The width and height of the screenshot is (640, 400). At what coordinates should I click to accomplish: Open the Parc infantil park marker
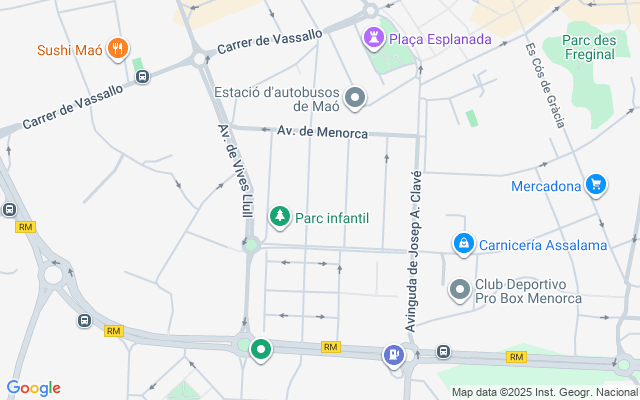click(280, 216)
